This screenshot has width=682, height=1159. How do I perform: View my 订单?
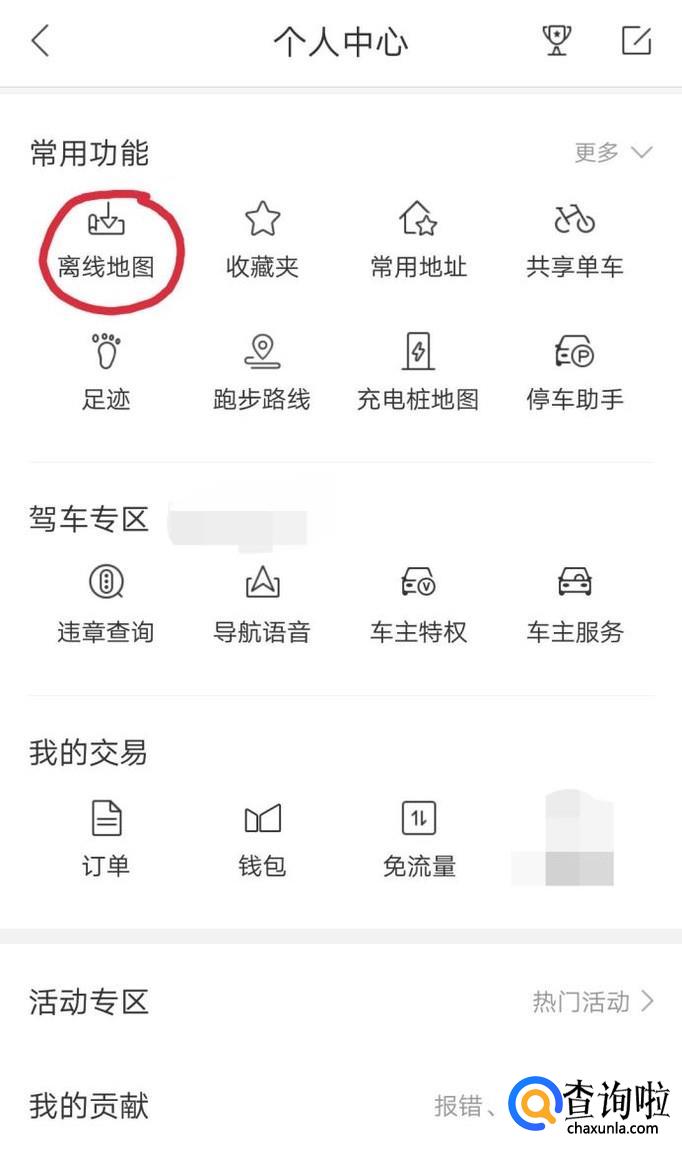pos(106,838)
